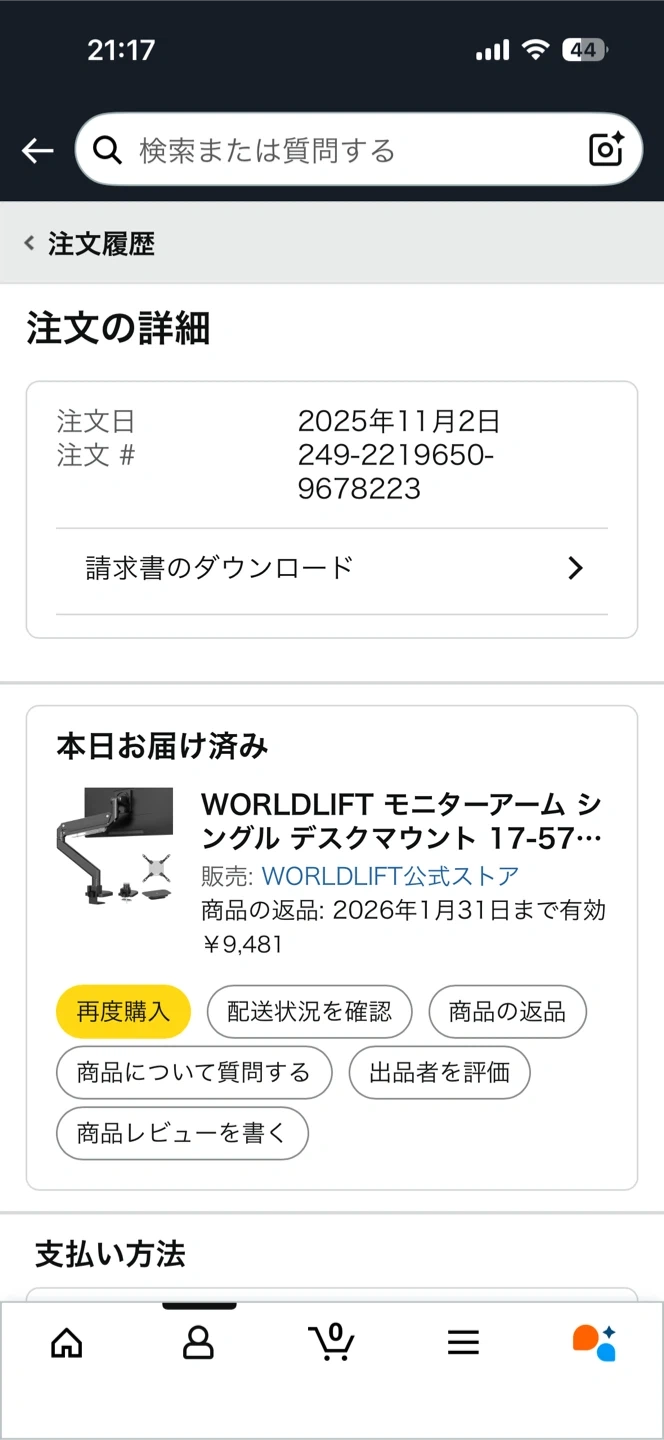Choose 商品について質問する

pyautogui.click(x=194, y=1073)
